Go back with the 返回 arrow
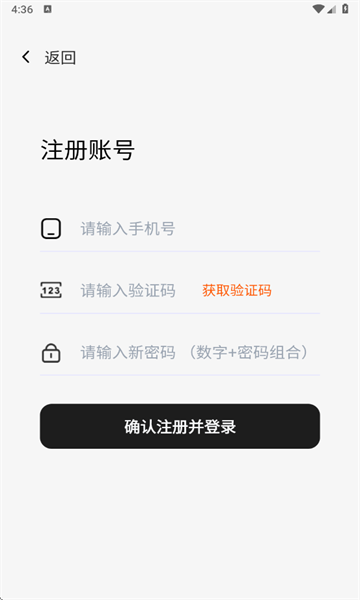Image resolution: width=360 pixels, height=600 pixels. 26,57
